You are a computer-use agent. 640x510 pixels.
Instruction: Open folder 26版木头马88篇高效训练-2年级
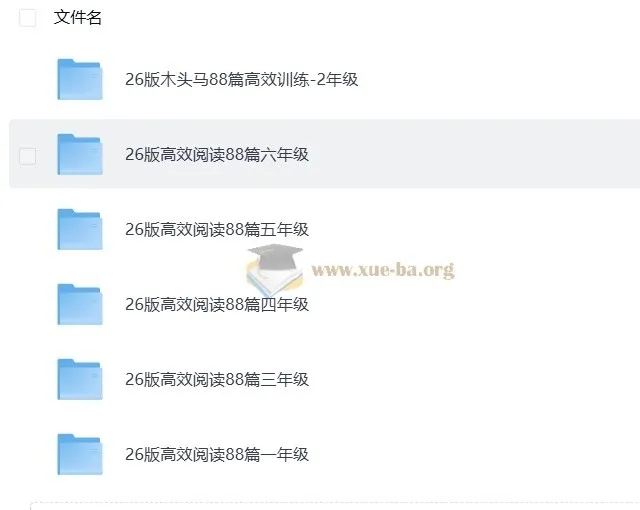point(241,80)
